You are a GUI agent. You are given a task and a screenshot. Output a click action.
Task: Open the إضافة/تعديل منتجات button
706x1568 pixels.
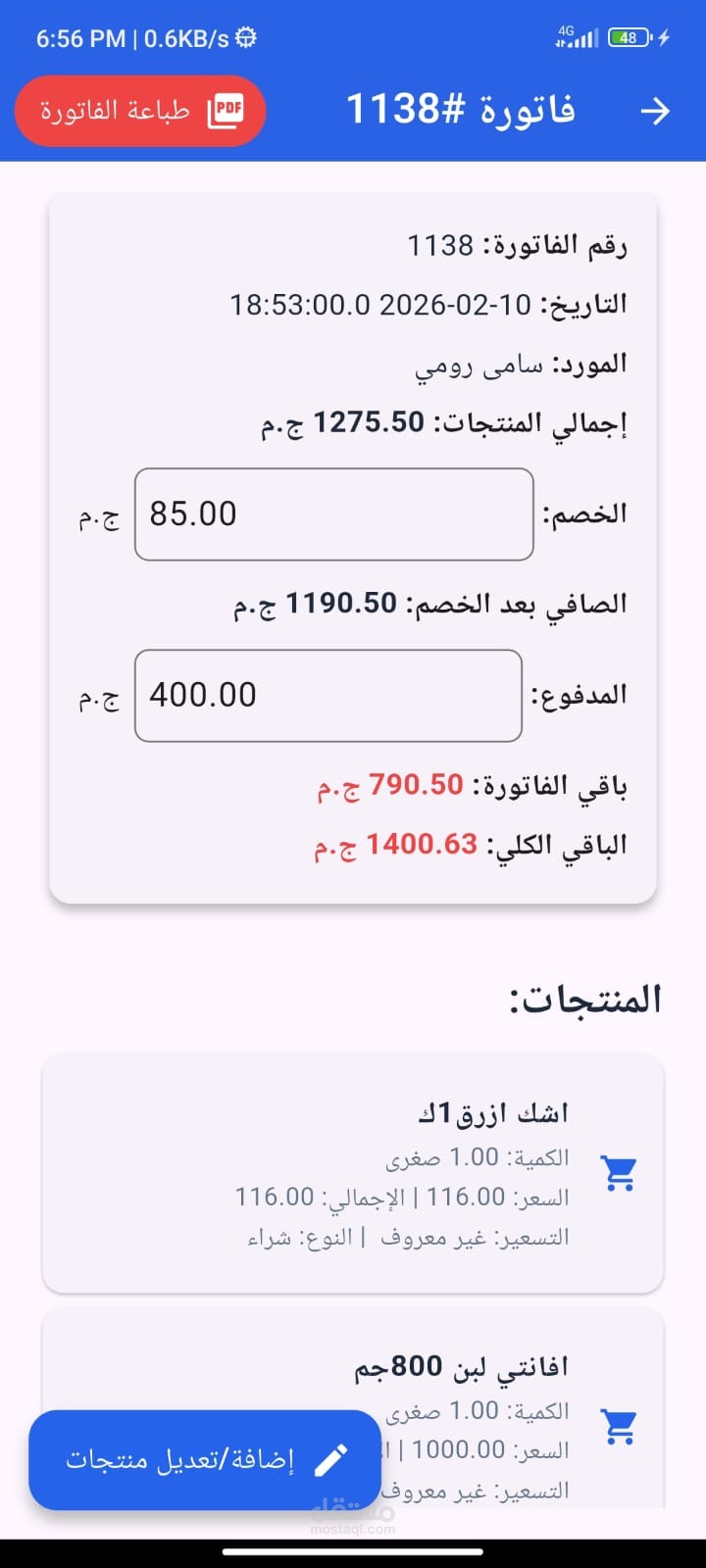tap(204, 1460)
